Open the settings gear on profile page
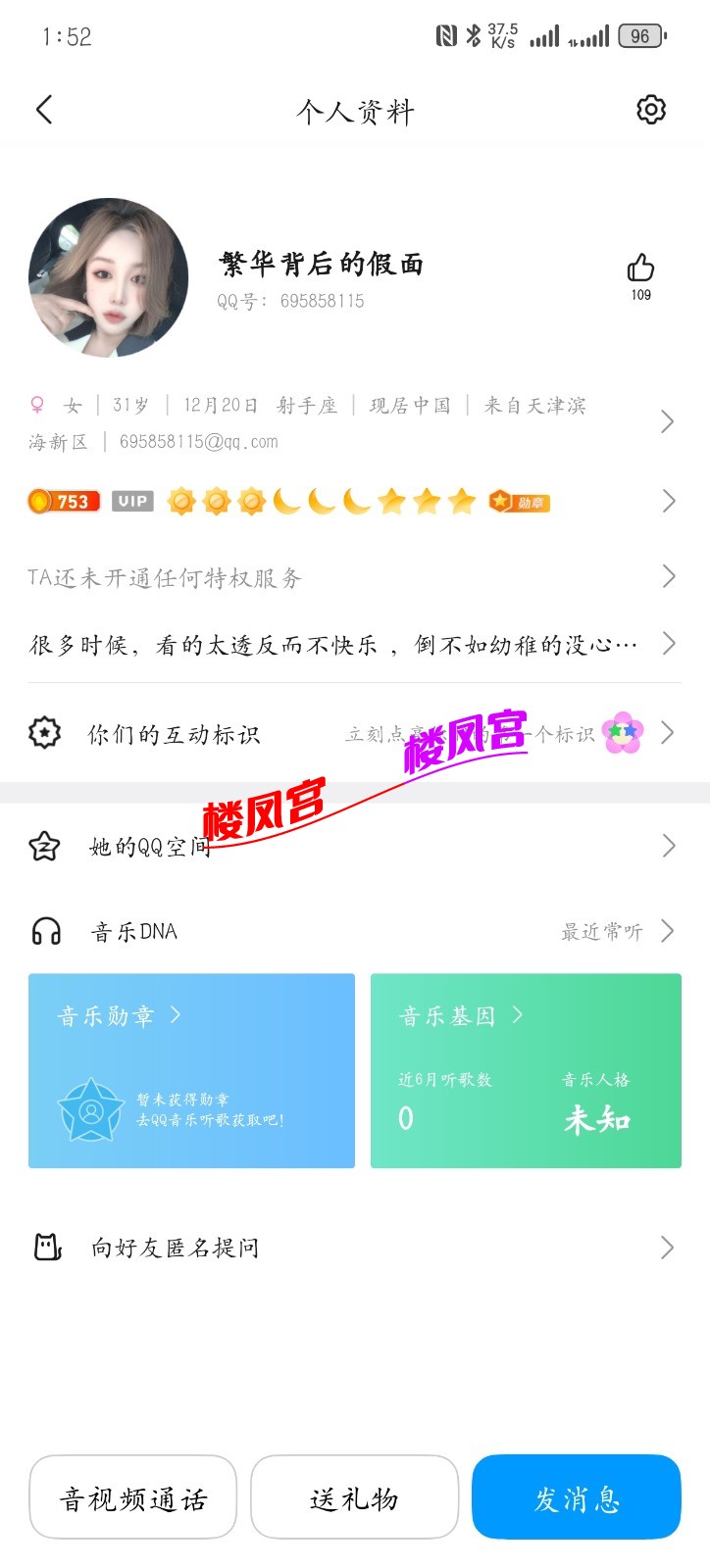 [x=649, y=111]
